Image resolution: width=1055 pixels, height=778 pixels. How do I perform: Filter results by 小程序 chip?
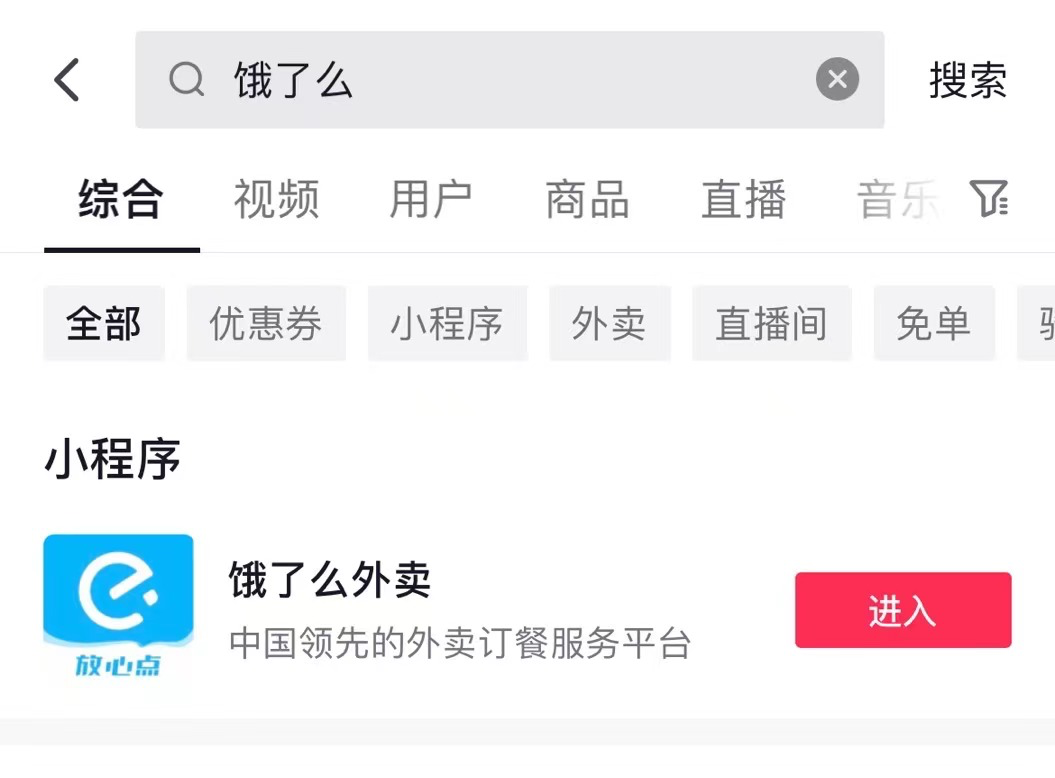(x=447, y=323)
